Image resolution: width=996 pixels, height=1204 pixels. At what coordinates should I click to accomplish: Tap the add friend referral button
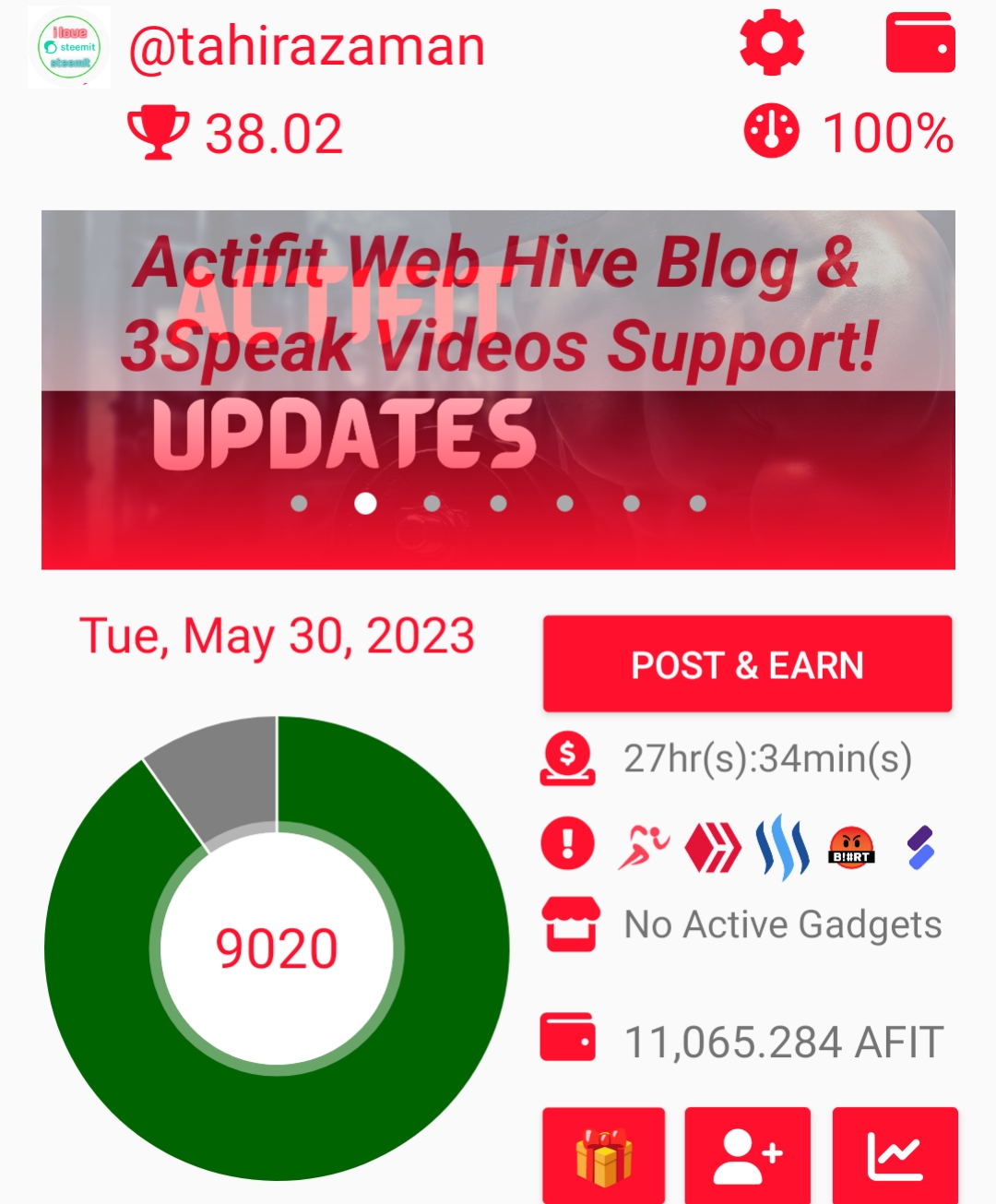click(748, 1155)
